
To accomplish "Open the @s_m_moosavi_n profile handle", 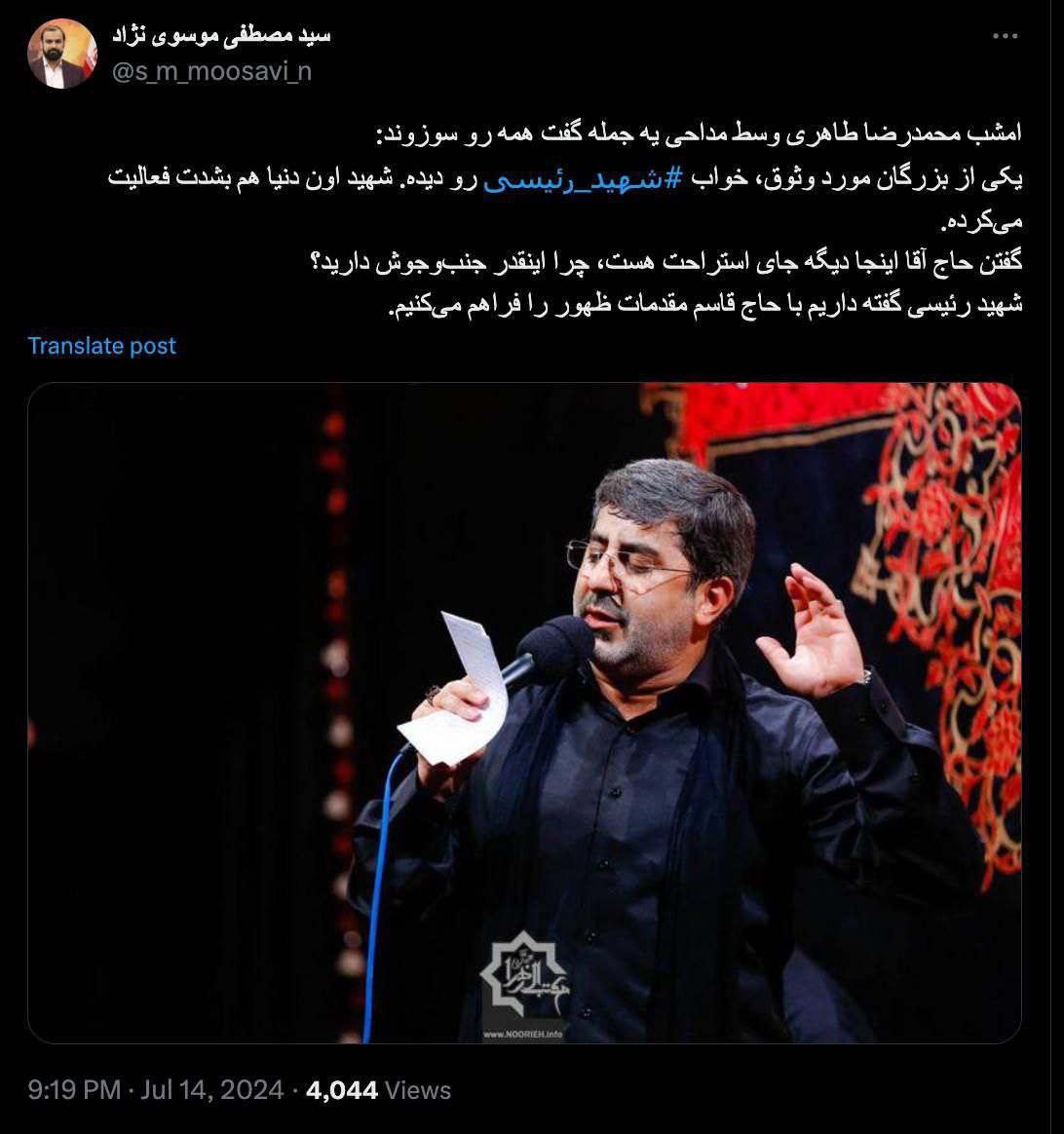I will click(x=211, y=71).
